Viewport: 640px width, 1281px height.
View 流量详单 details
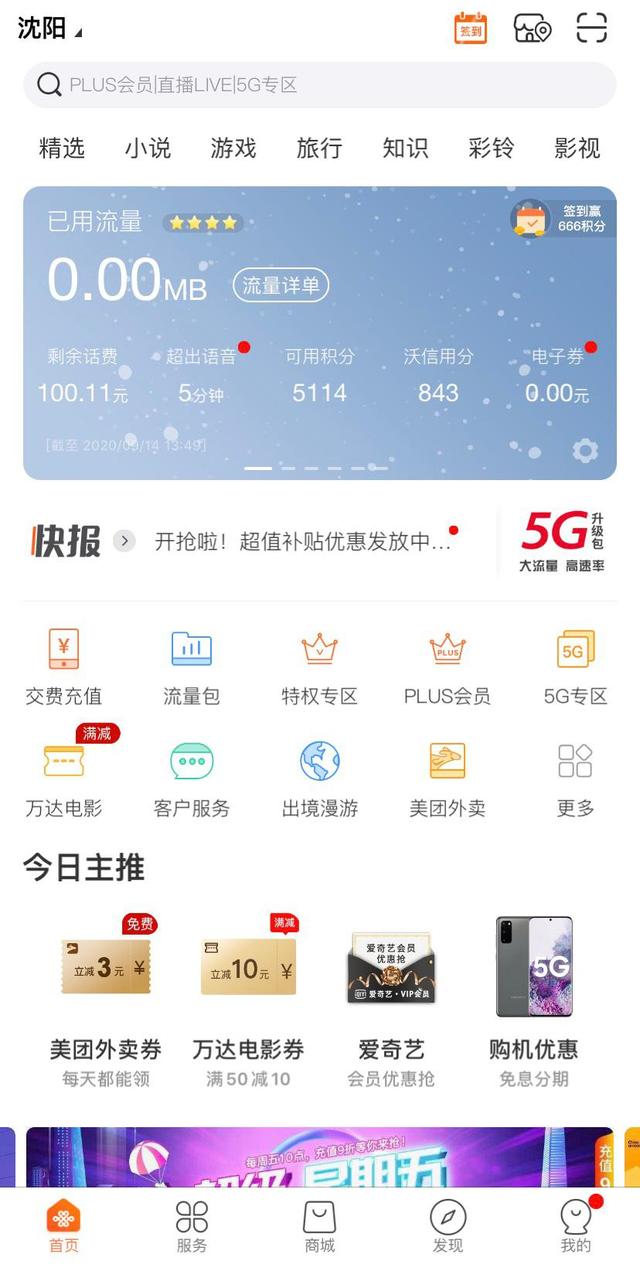(x=281, y=286)
